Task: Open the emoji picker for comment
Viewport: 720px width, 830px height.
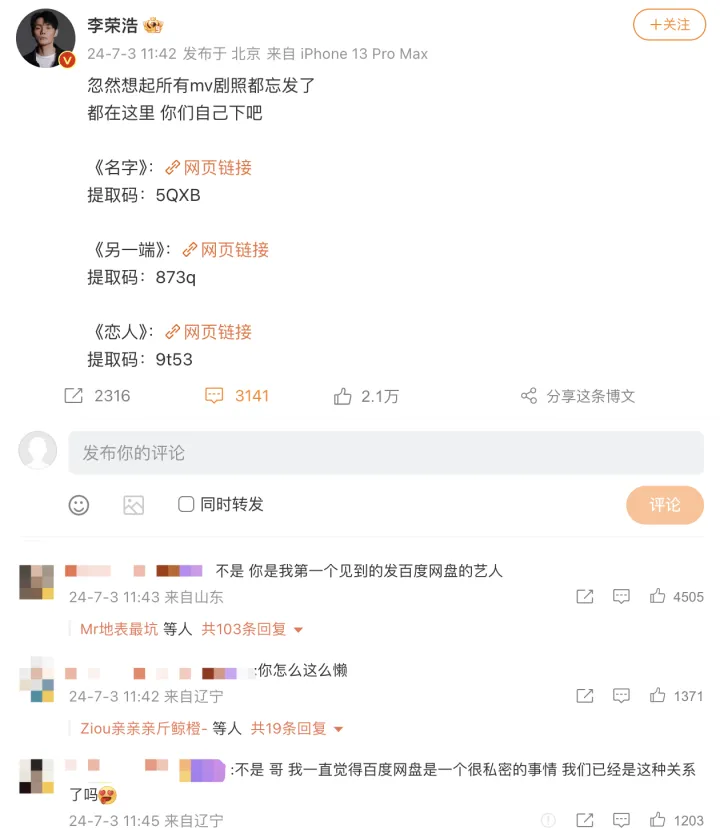Action: [79, 505]
